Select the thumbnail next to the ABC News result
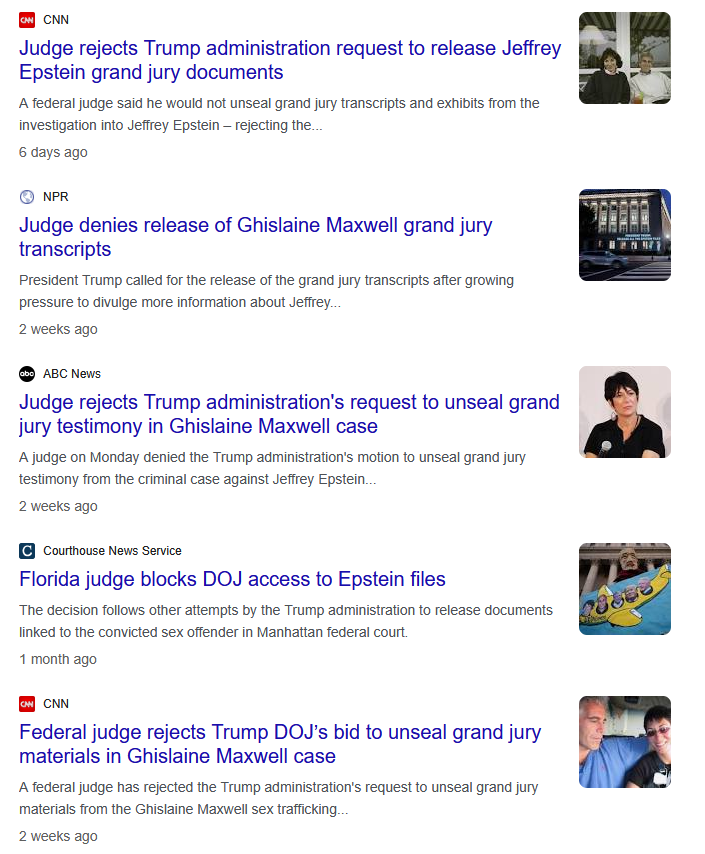The width and height of the screenshot is (705, 854). click(624, 412)
